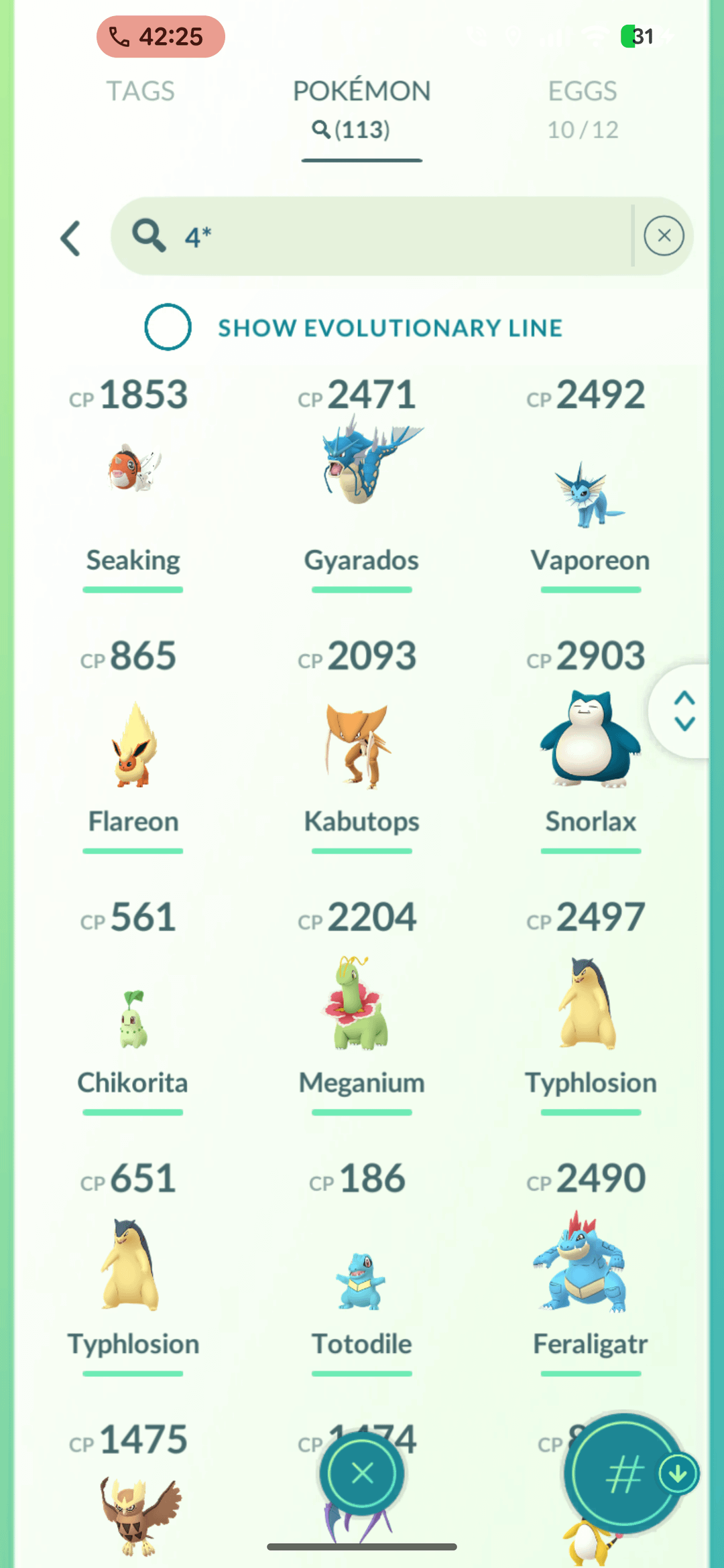Switch to the Eggs tab
This screenshot has width=724, height=1568.
[x=582, y=107]
